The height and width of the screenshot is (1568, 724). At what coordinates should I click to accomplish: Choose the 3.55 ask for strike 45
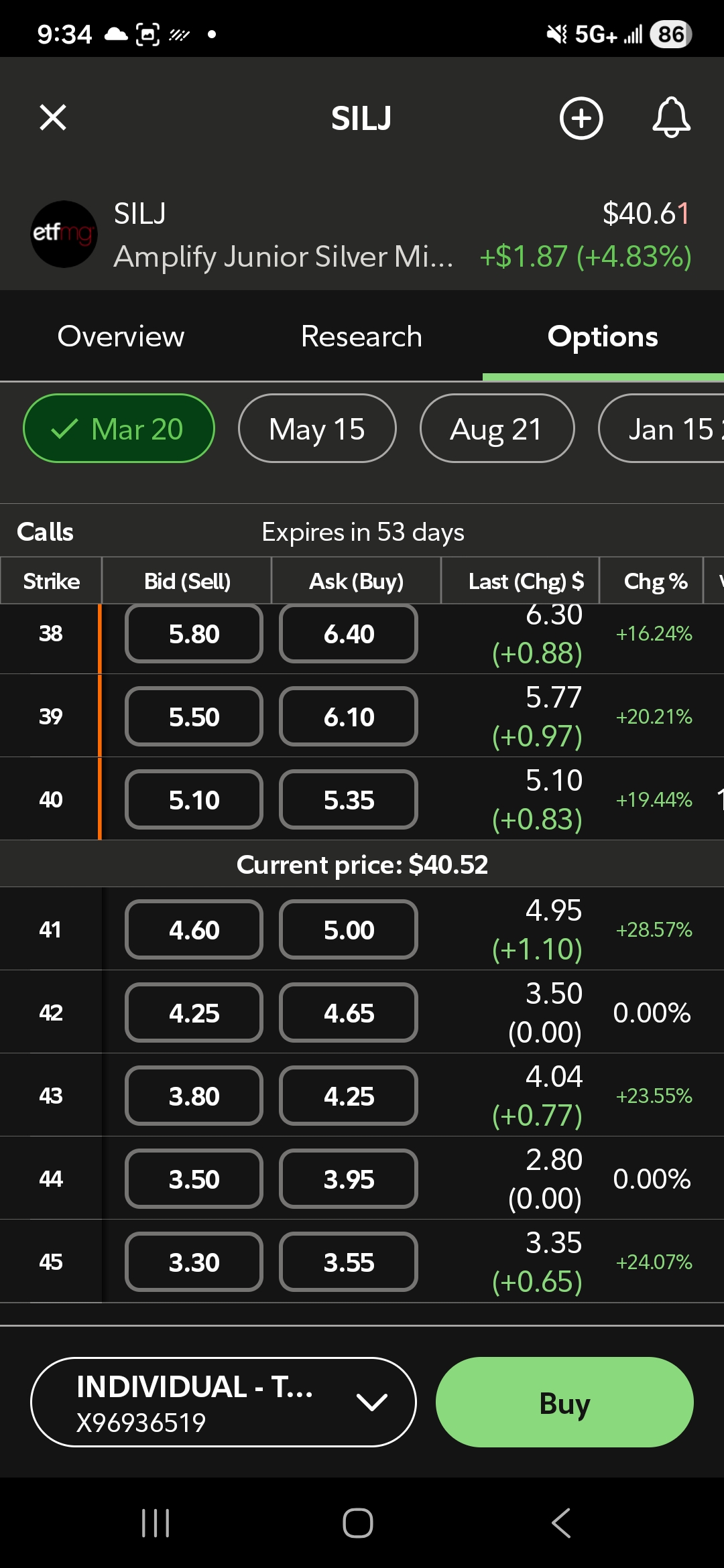[x=349, y=1262]
